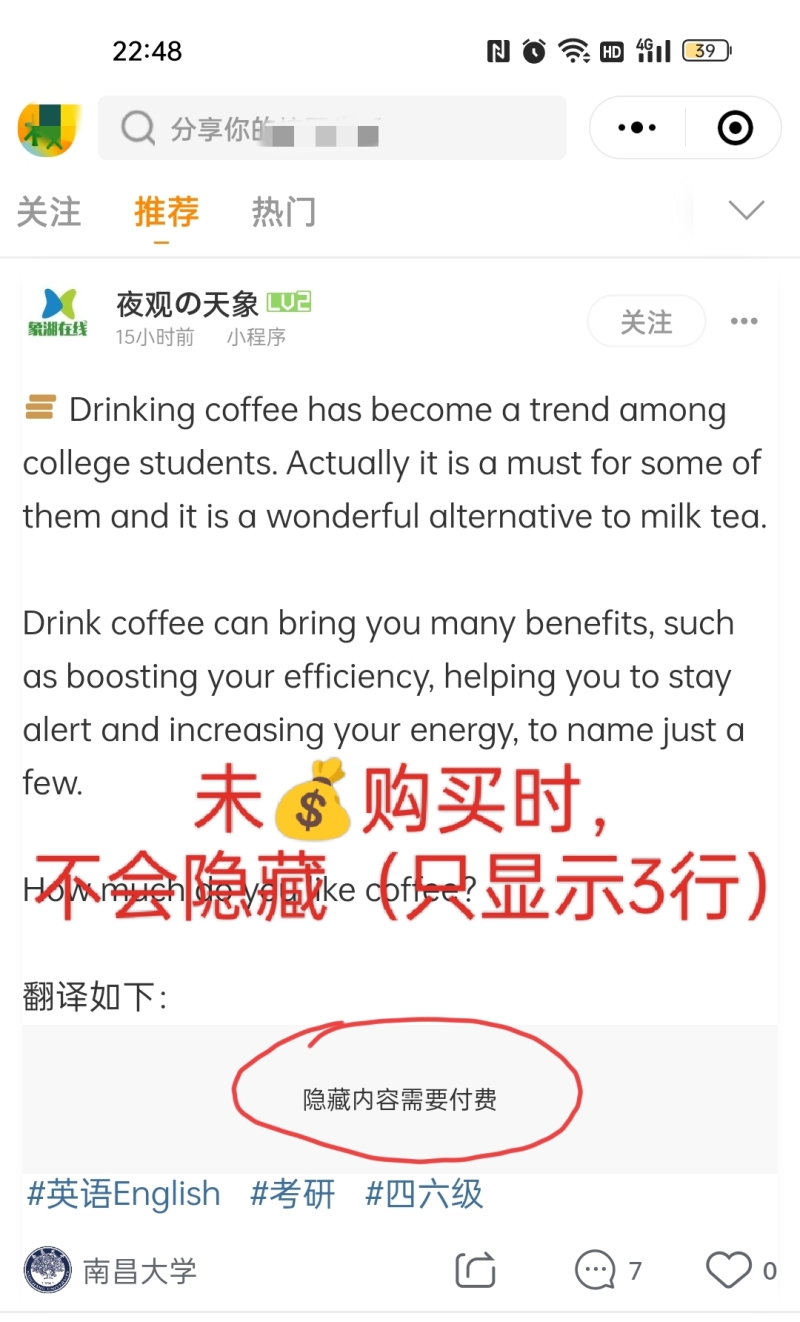This screenshot has width=800, height=1322.
Task: Expand the tab list chevron
Action: (x=746, y=211)
